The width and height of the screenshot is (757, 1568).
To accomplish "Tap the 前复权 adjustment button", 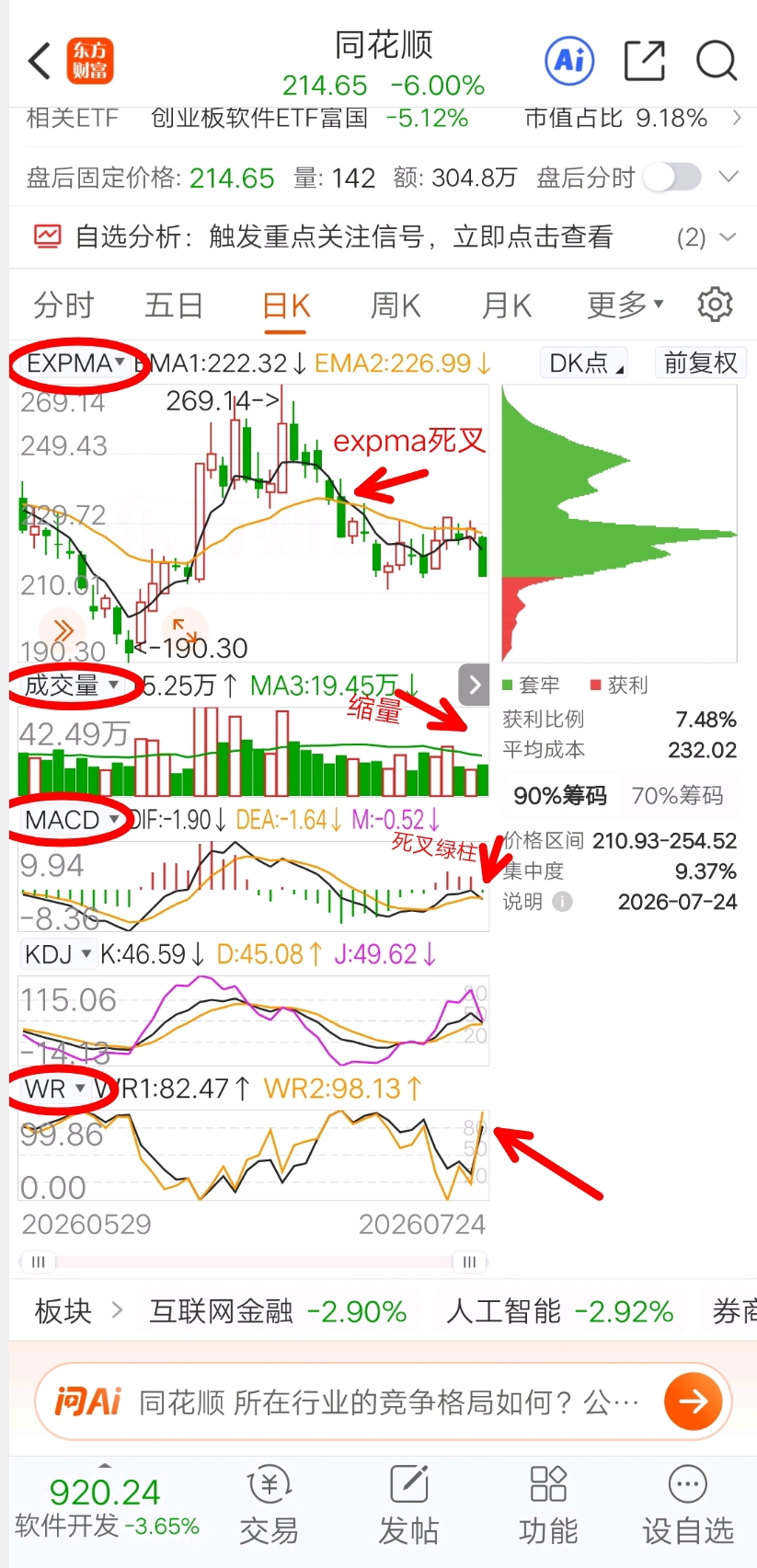I will (700, 363).
